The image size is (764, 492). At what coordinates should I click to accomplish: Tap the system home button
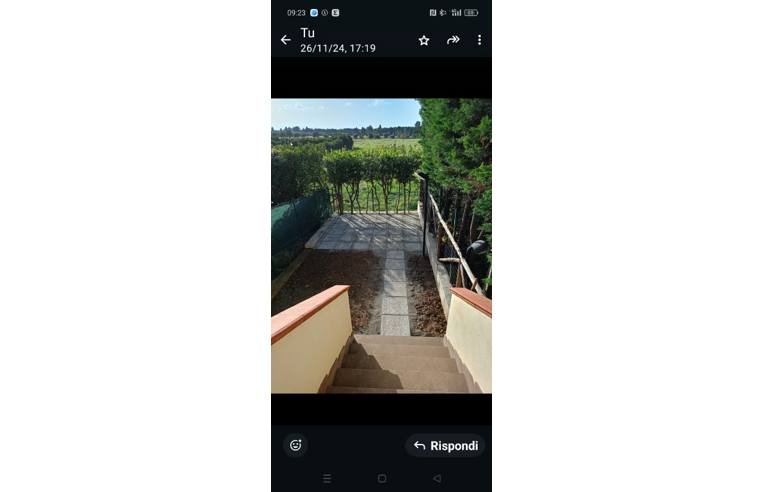[382, 479]
